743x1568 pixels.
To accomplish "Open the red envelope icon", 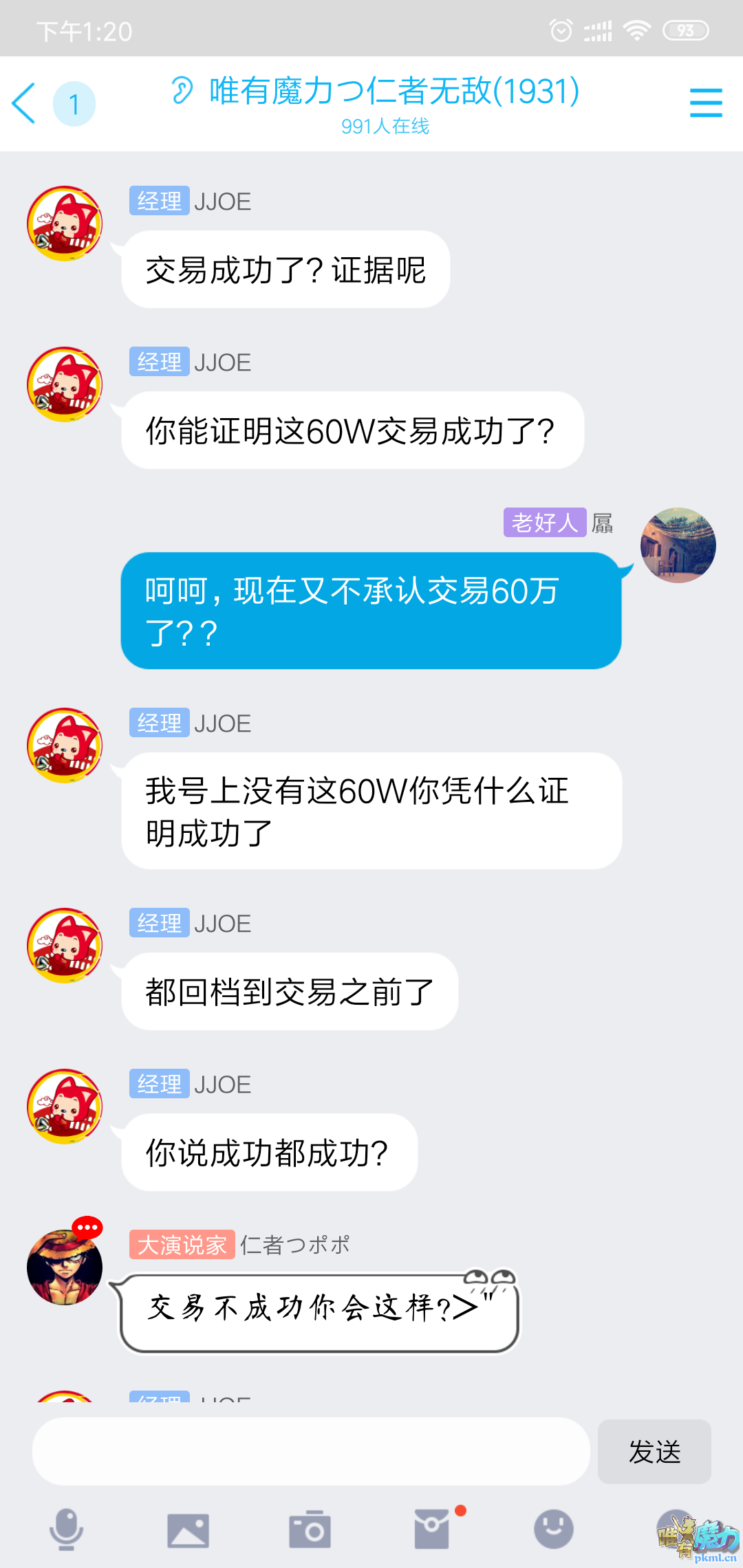I will pyautogui.click(x=432, y=1529).
